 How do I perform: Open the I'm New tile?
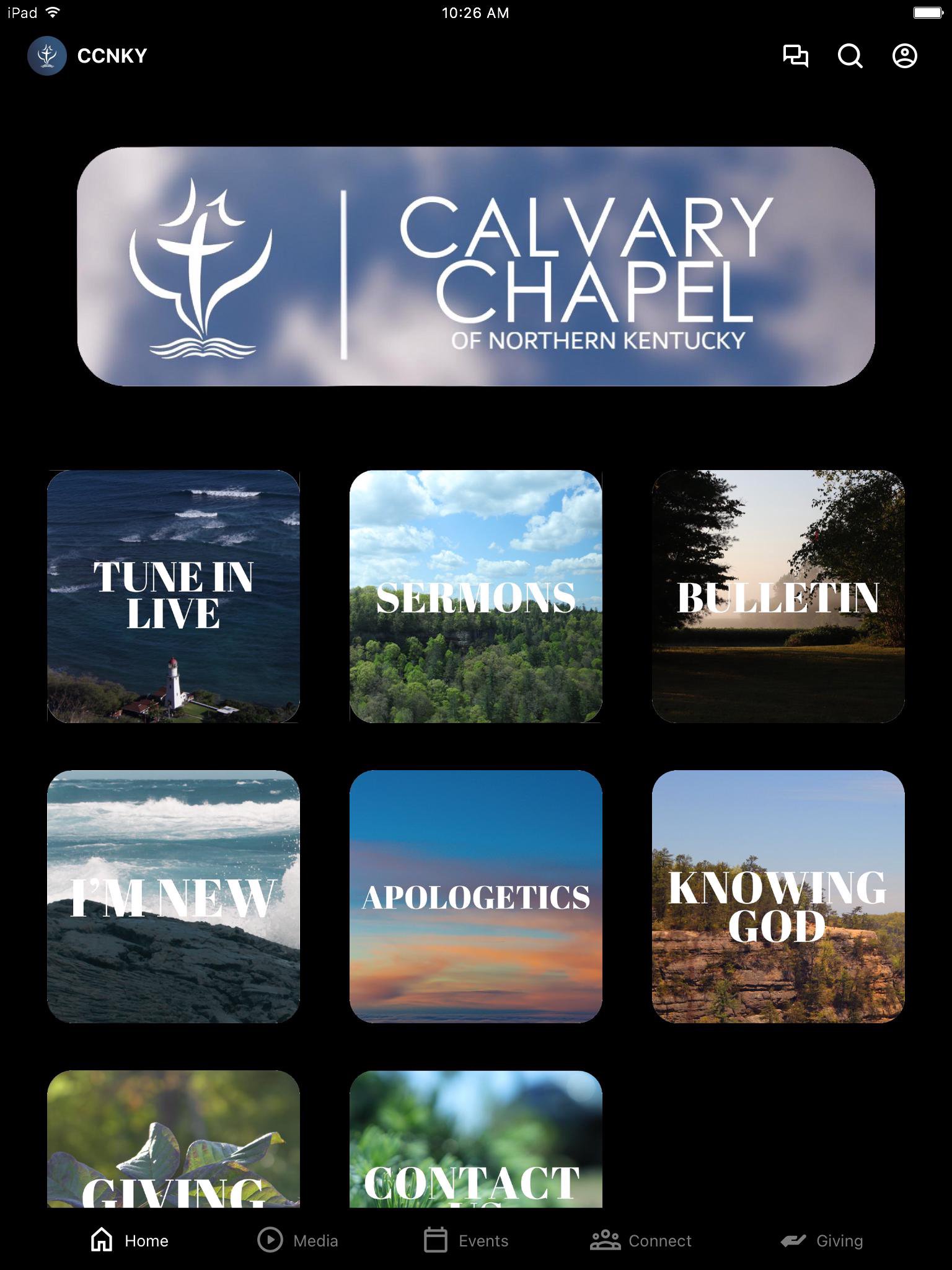[174, 896]
